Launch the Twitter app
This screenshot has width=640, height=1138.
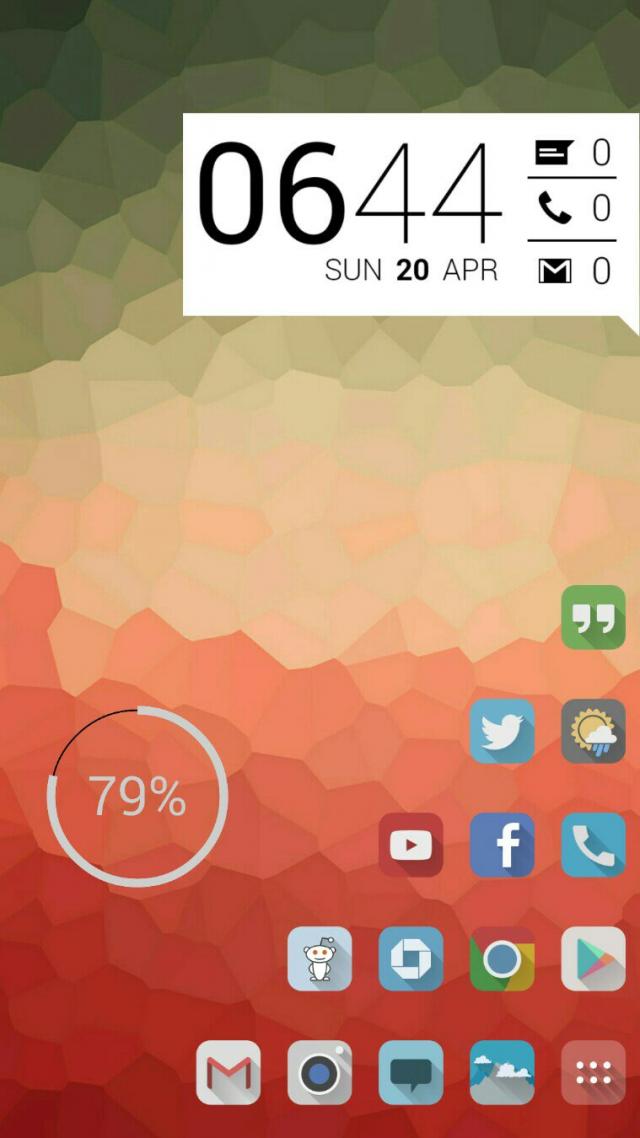coord(502,731)
